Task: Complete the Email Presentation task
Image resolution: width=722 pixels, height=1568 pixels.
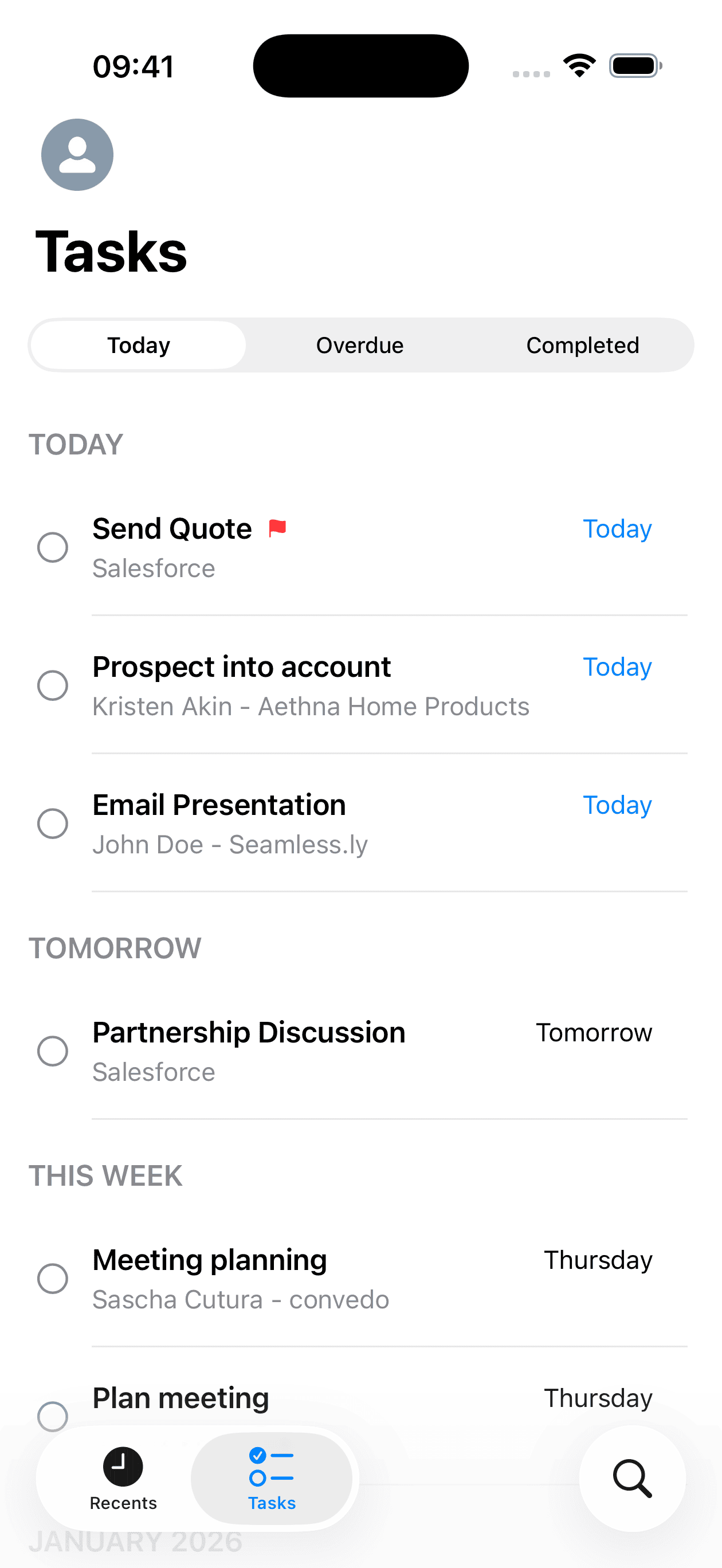Action: click(53, 824)
